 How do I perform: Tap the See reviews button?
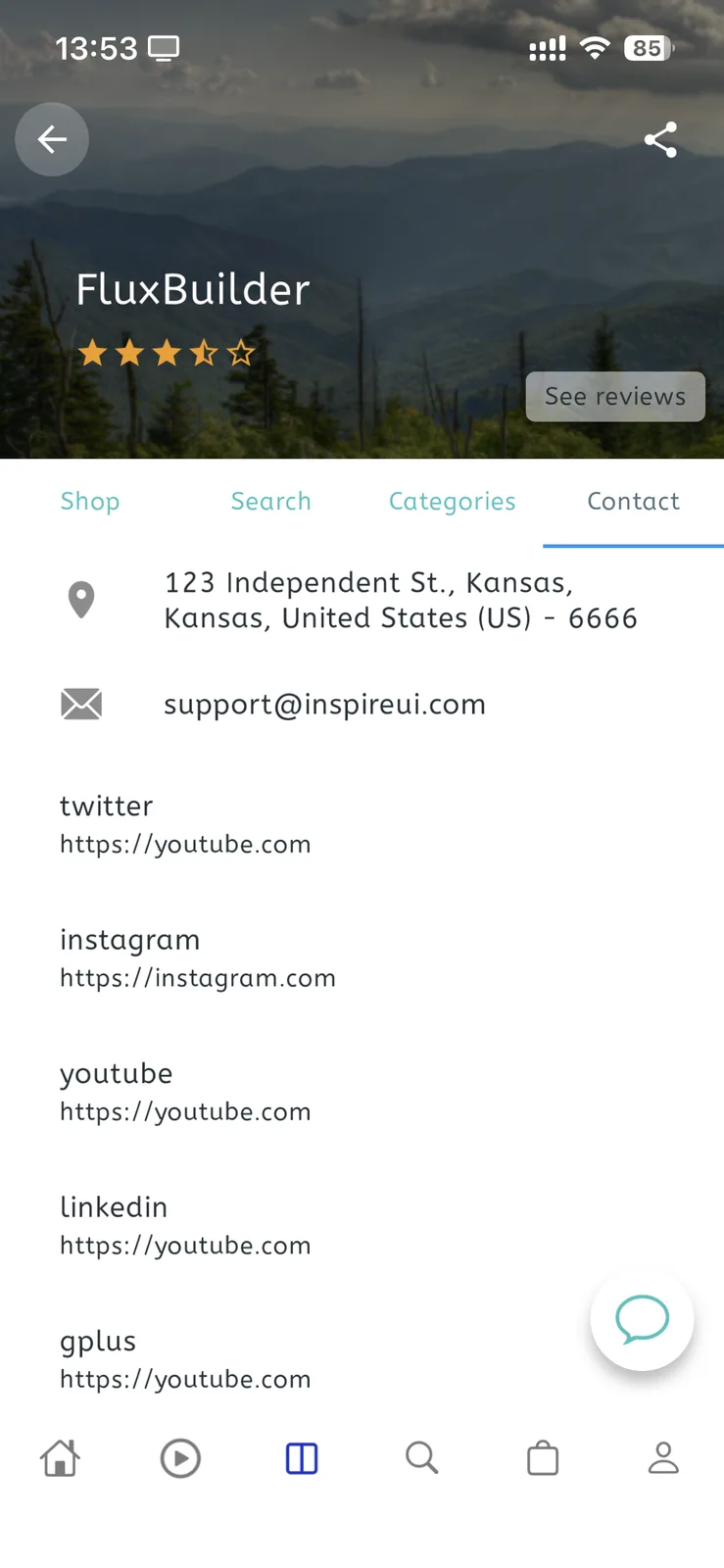615,397
